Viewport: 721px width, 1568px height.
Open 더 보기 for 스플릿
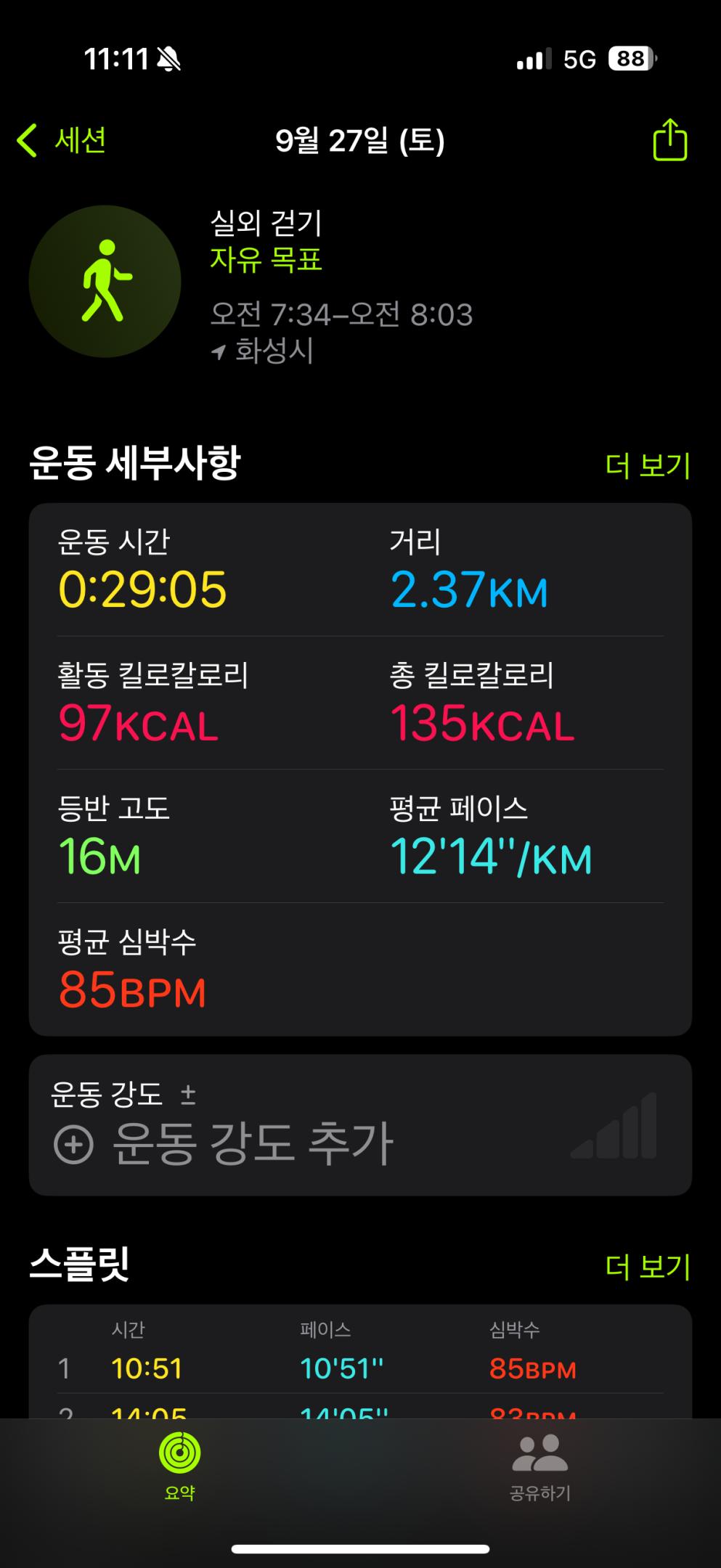647,1267
